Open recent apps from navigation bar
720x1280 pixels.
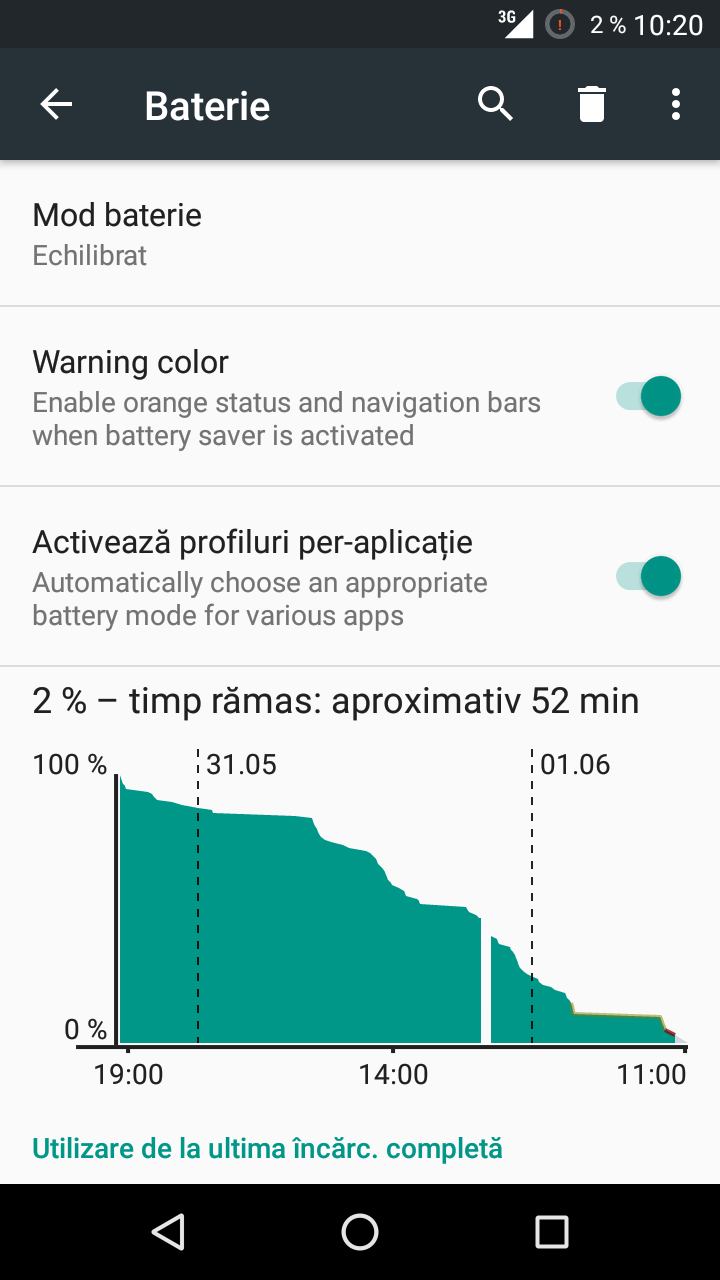552,1232
